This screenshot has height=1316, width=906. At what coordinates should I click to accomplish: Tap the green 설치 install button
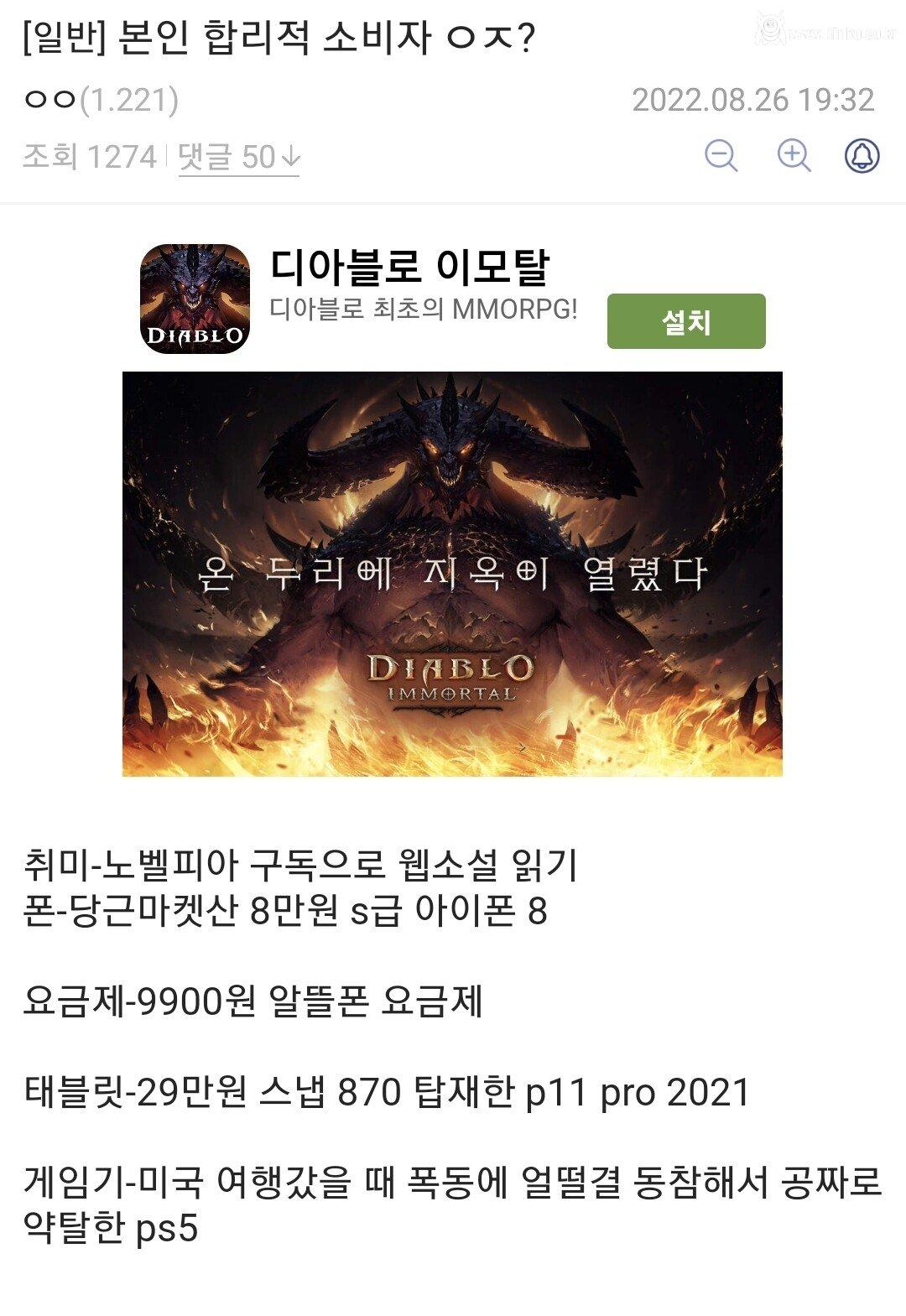[x=686, y=321]
